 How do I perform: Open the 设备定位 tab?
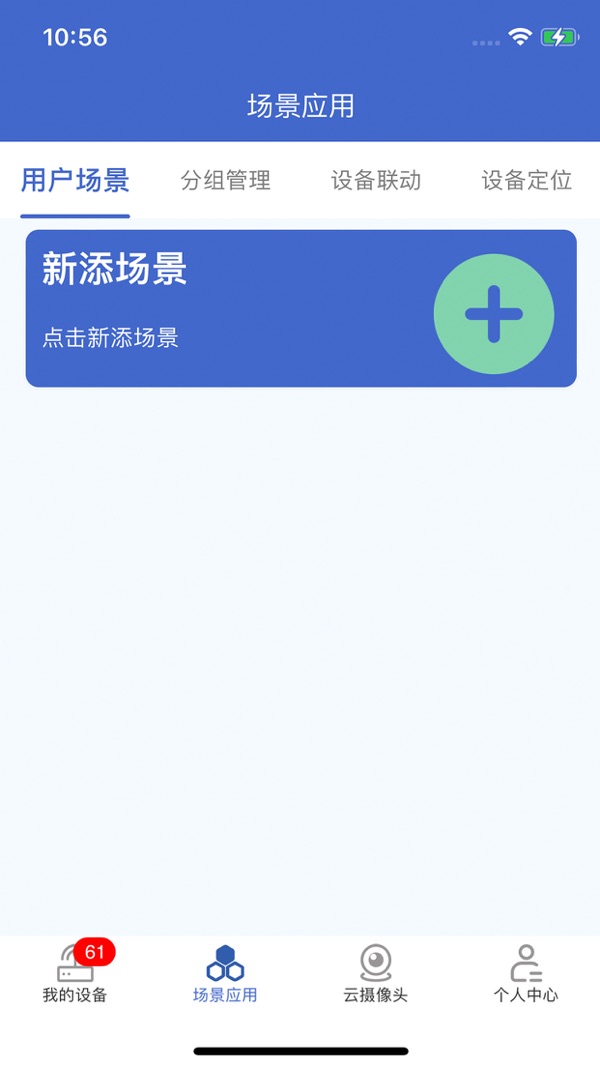pos(526,181)
